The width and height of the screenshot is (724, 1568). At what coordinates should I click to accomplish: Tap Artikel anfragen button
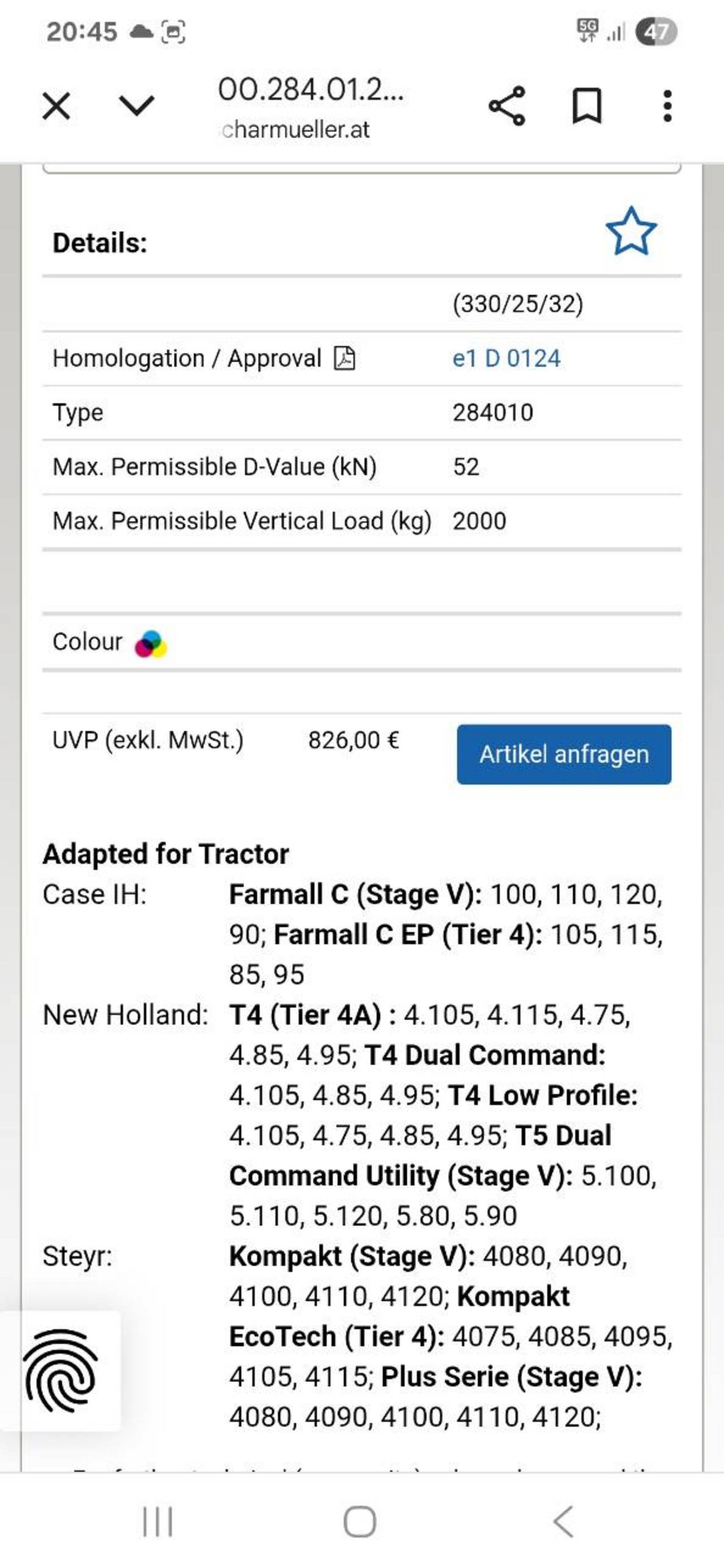(564, 754)
